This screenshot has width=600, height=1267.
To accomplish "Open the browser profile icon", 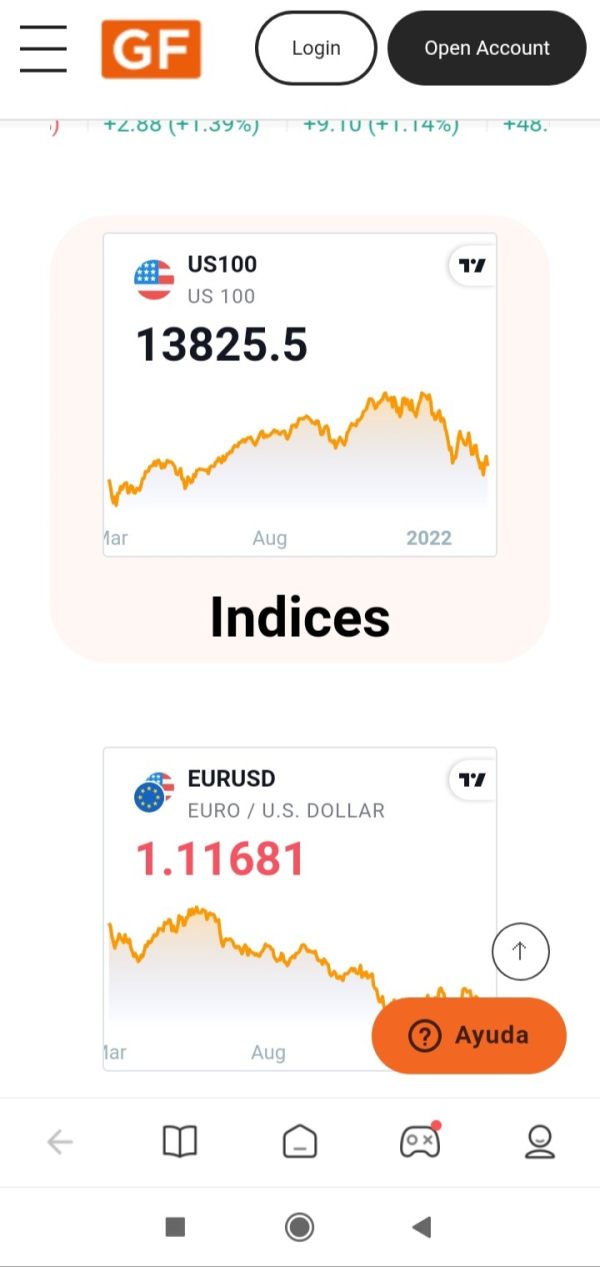I will [540, 1141].
